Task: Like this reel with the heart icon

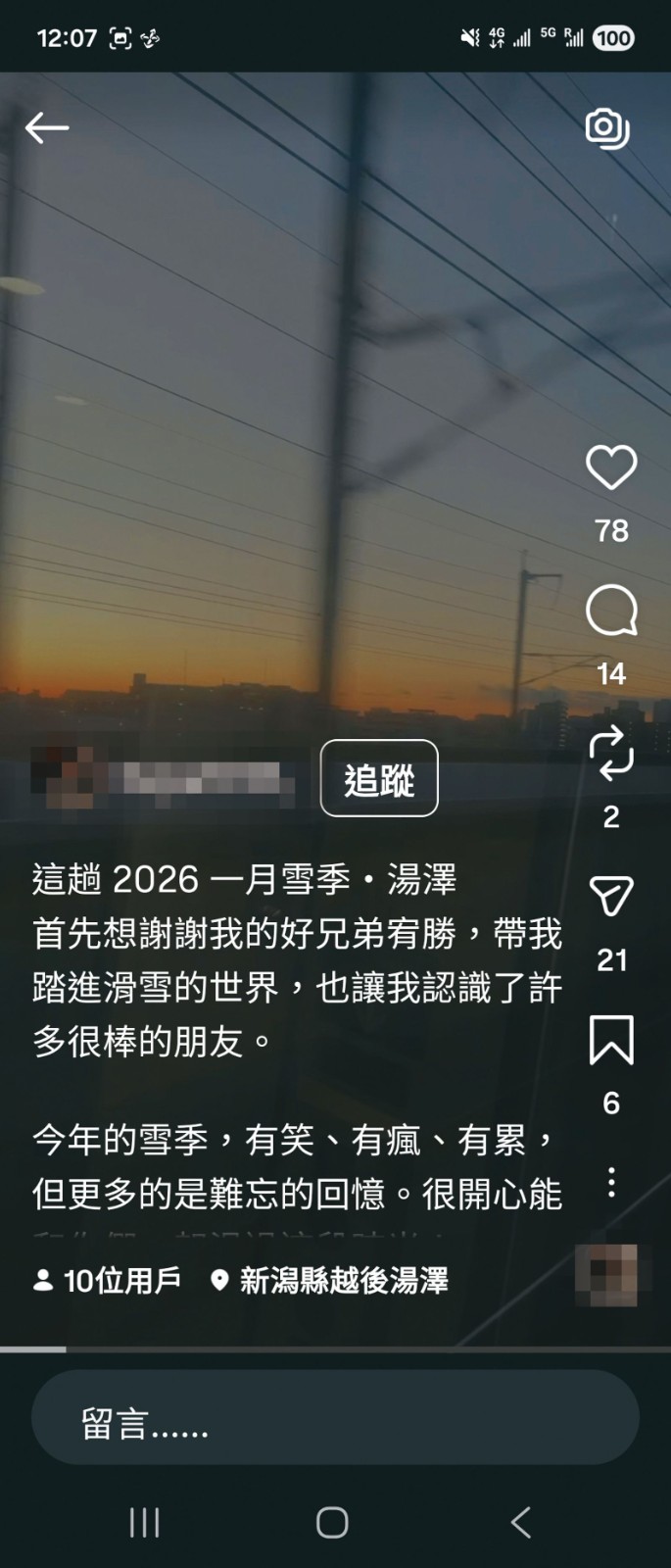Action: 611,467
